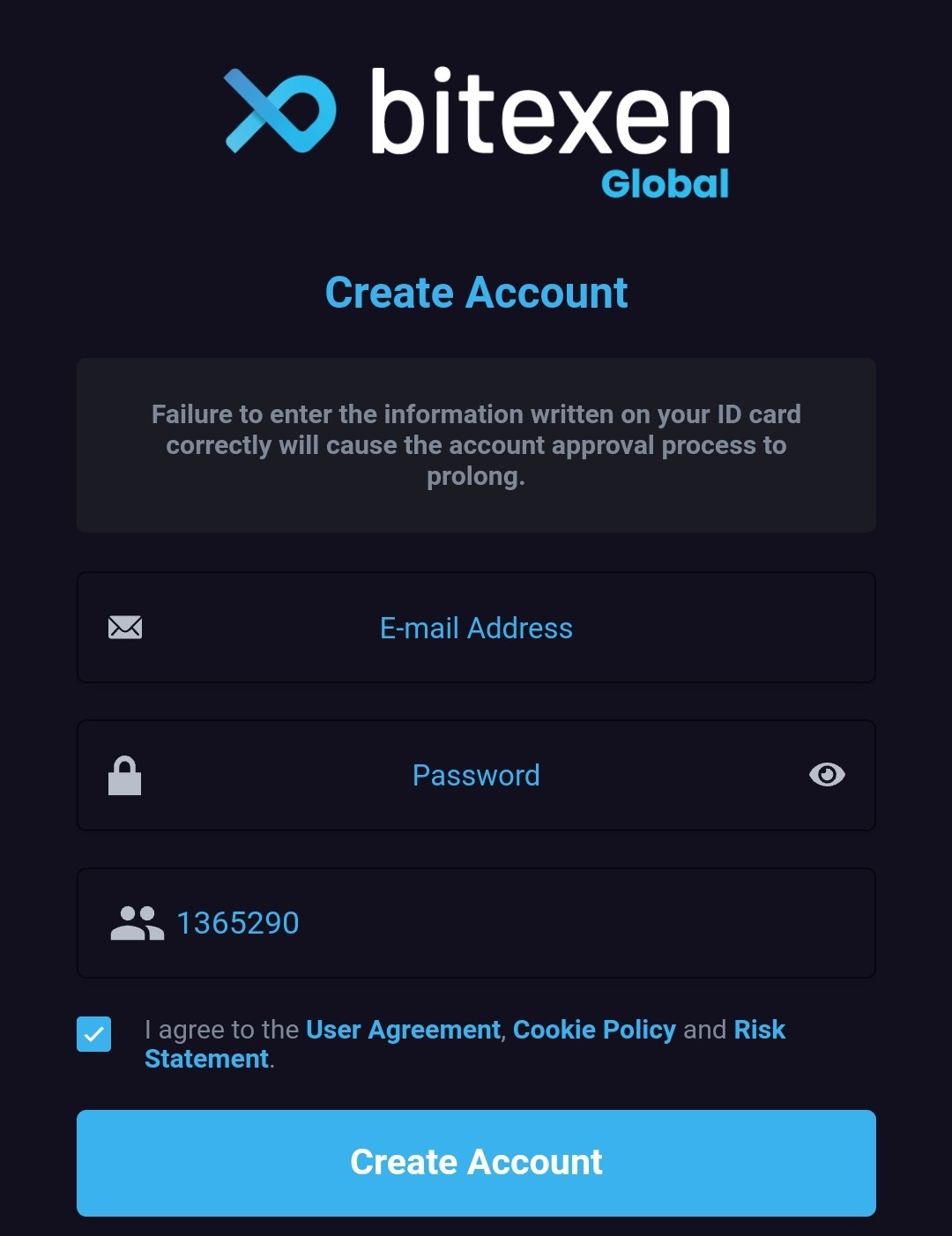Show password using the eye icon

point(826,775)
